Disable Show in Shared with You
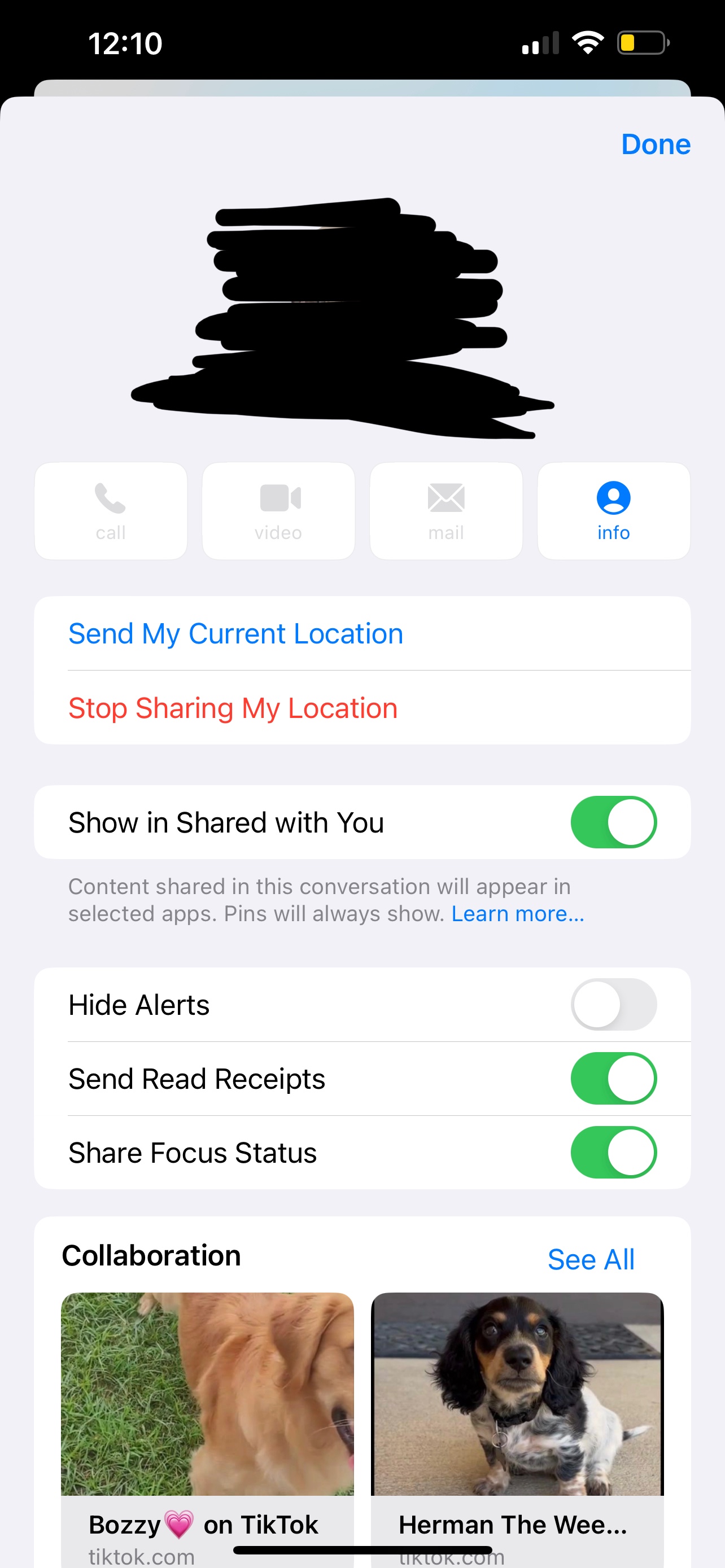 613,822
